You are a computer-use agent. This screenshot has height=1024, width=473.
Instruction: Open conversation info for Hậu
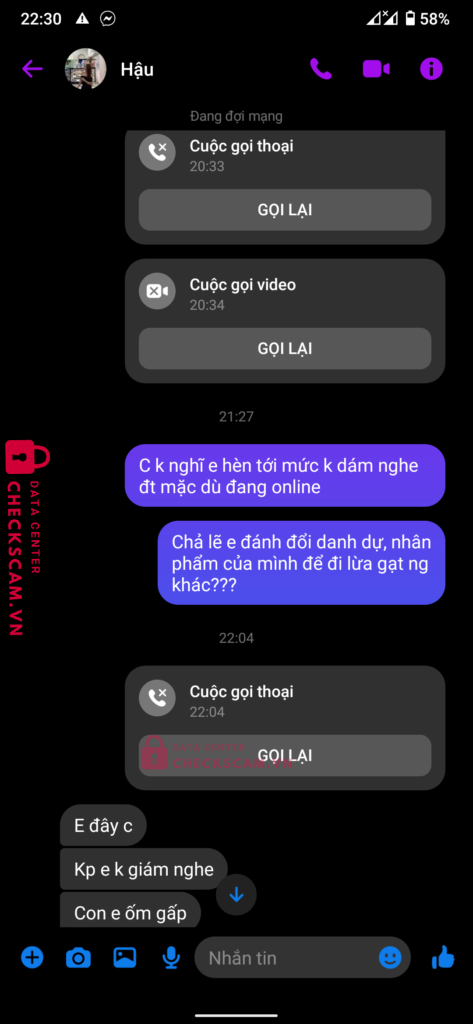click(431, 69)
